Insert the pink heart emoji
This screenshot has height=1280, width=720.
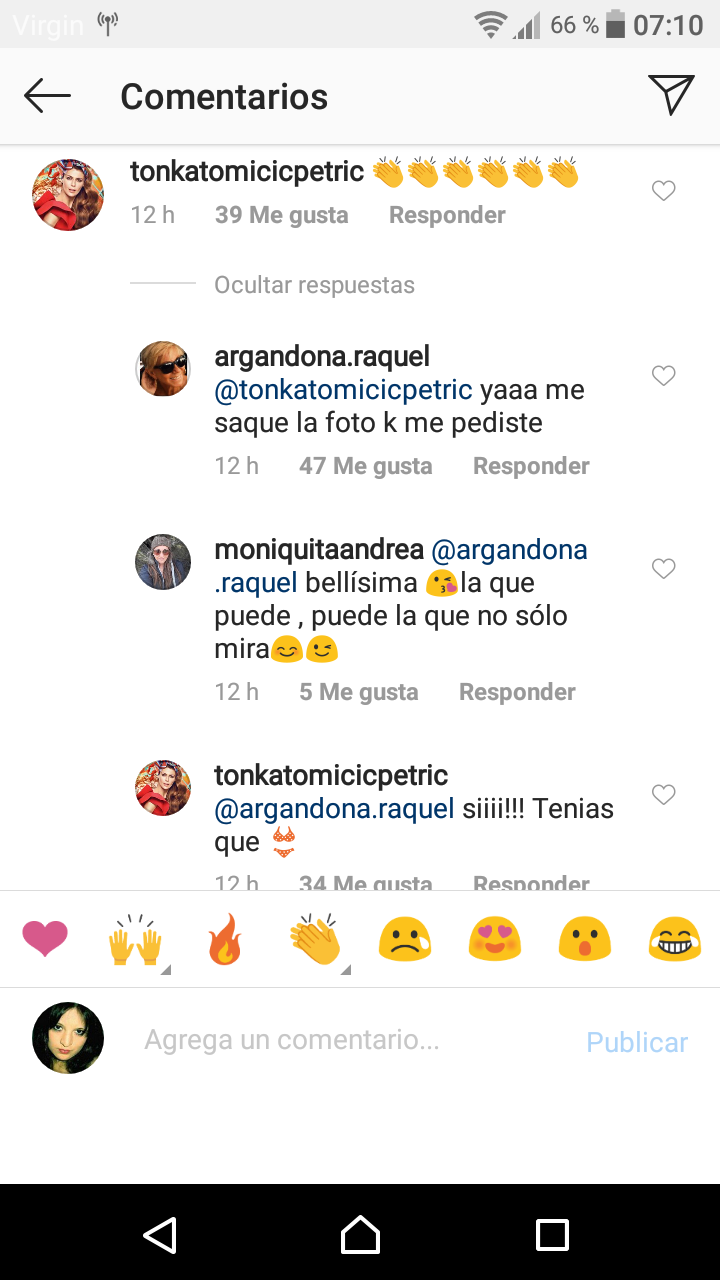[x=45, y=940]
